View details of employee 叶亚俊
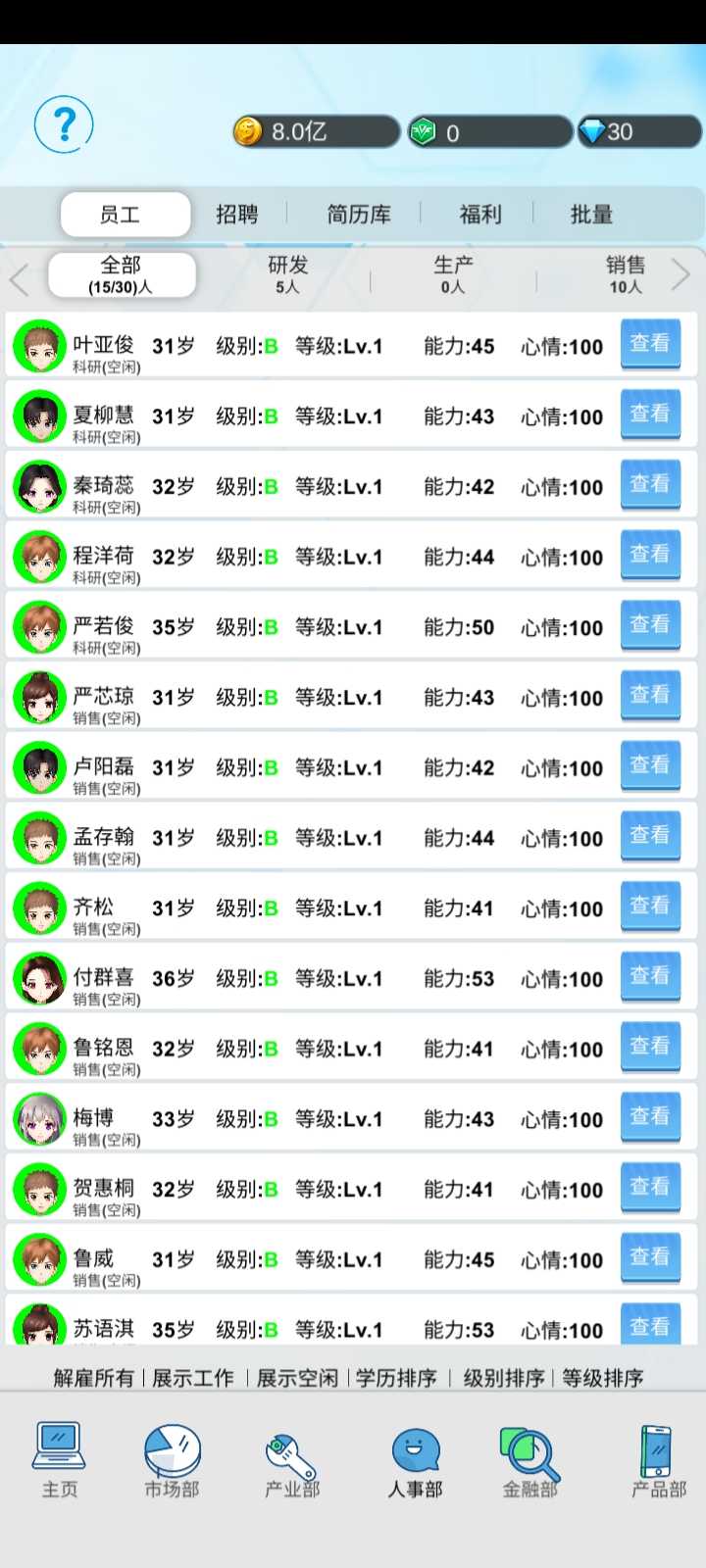The width and height of the screenshot is (706, 1568). click(650, 345)
